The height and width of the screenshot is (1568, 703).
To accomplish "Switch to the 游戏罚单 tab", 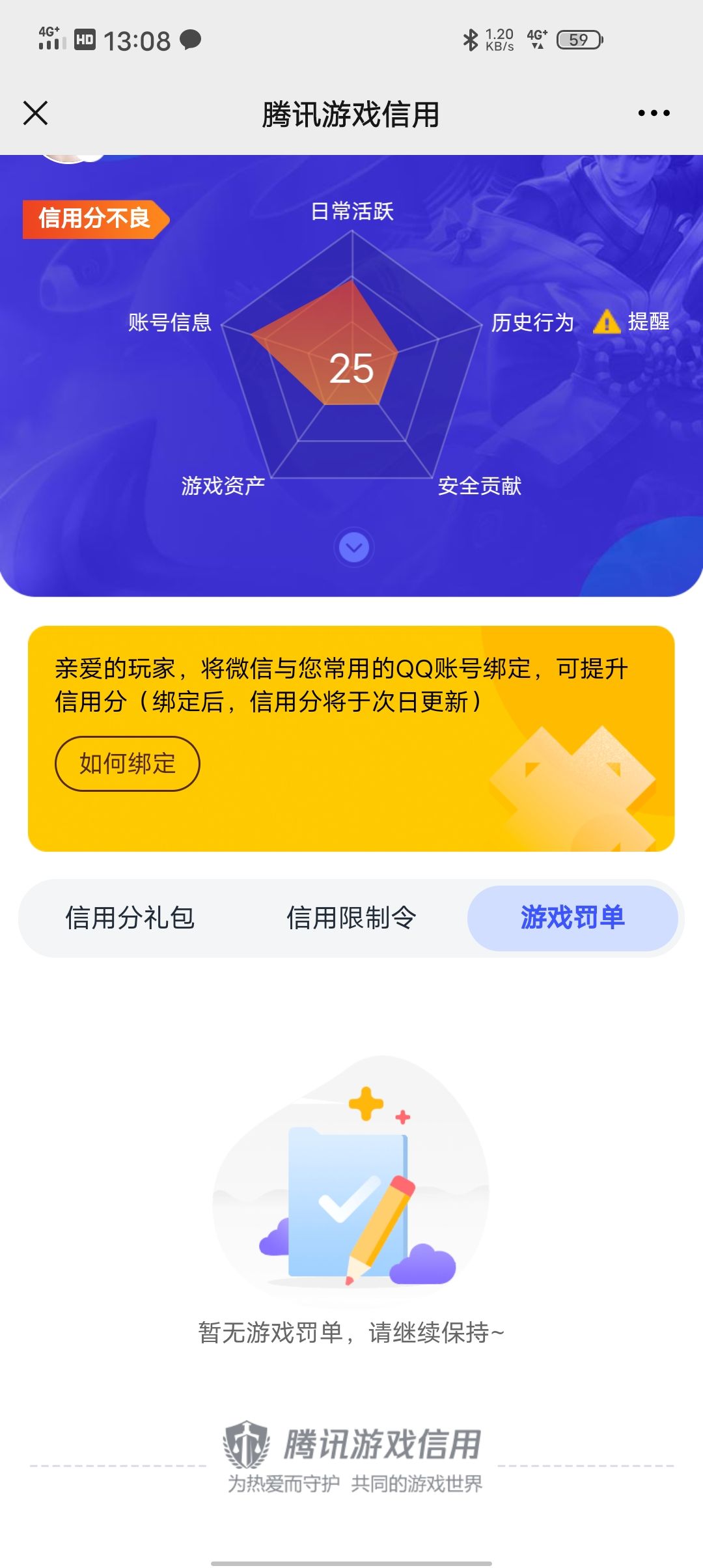I will [573, 918].
